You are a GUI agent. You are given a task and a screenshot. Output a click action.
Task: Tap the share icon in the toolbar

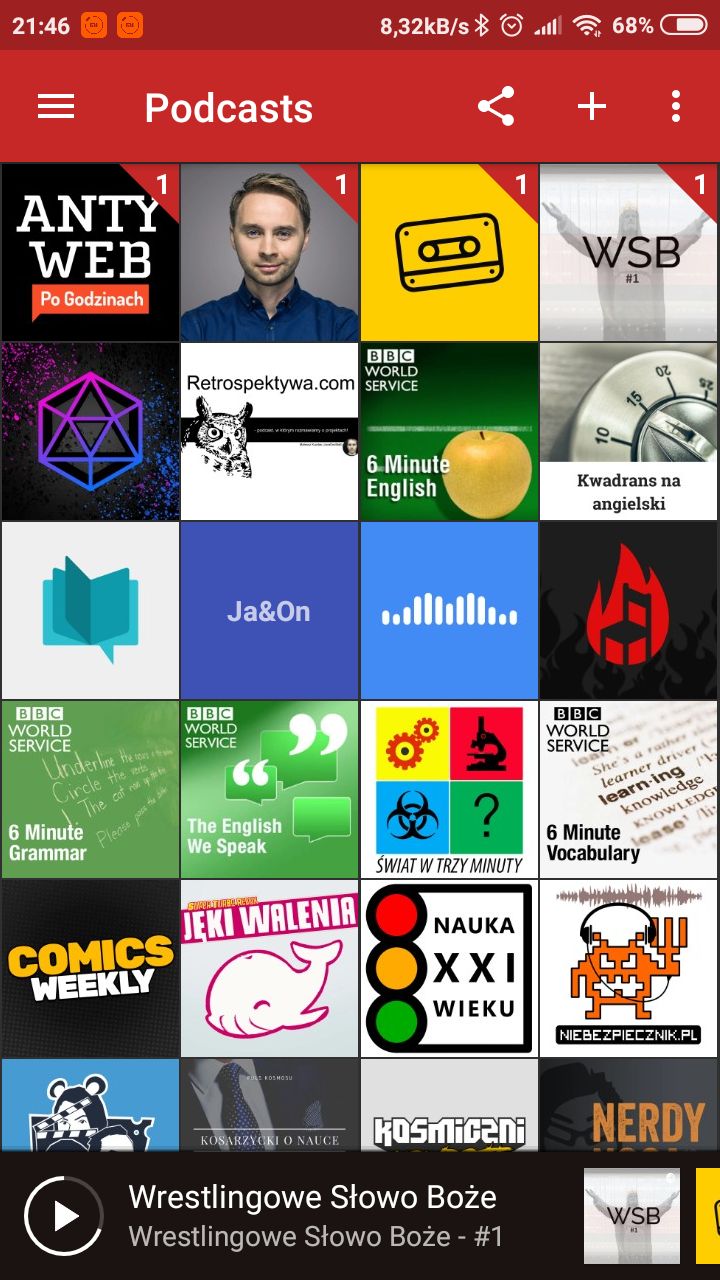(496, 106)
